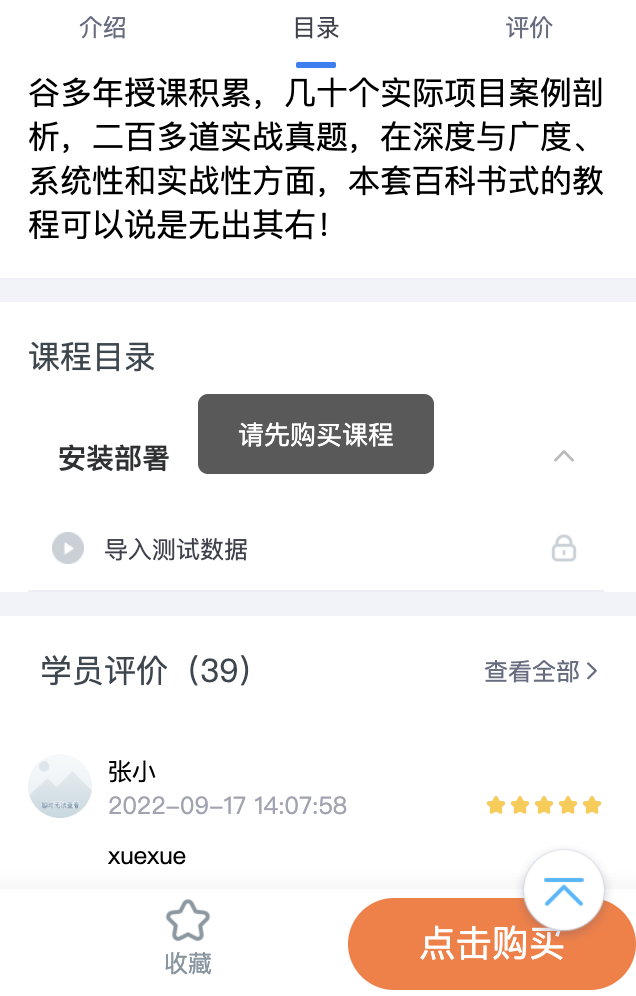The height and width of the screenshot is (996, 636).
Task: View all student reviews via 查看全部
Action: [541, 671]
